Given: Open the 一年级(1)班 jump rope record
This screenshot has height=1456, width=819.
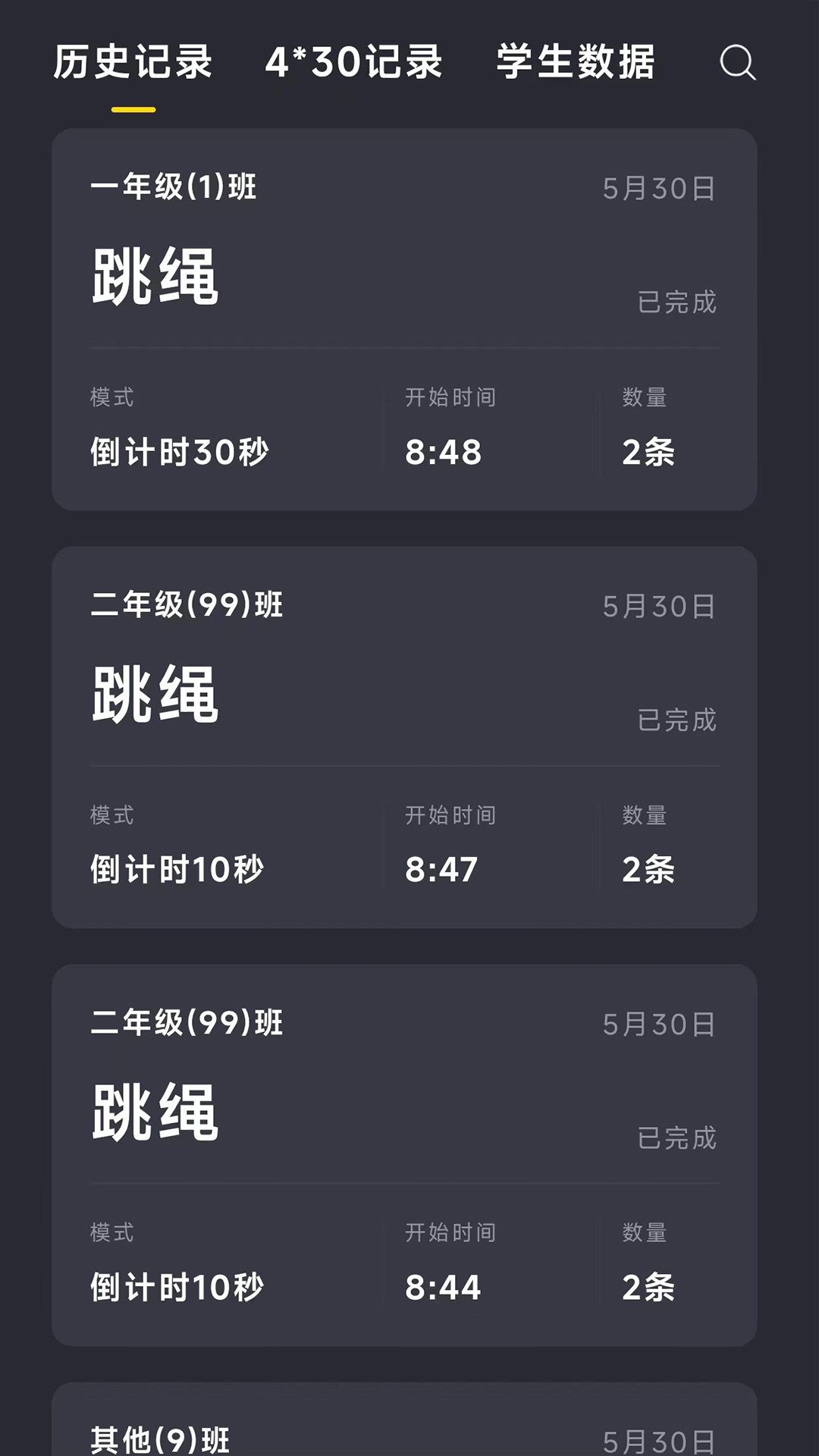Looking at the screenshot, I should (402, 318).
